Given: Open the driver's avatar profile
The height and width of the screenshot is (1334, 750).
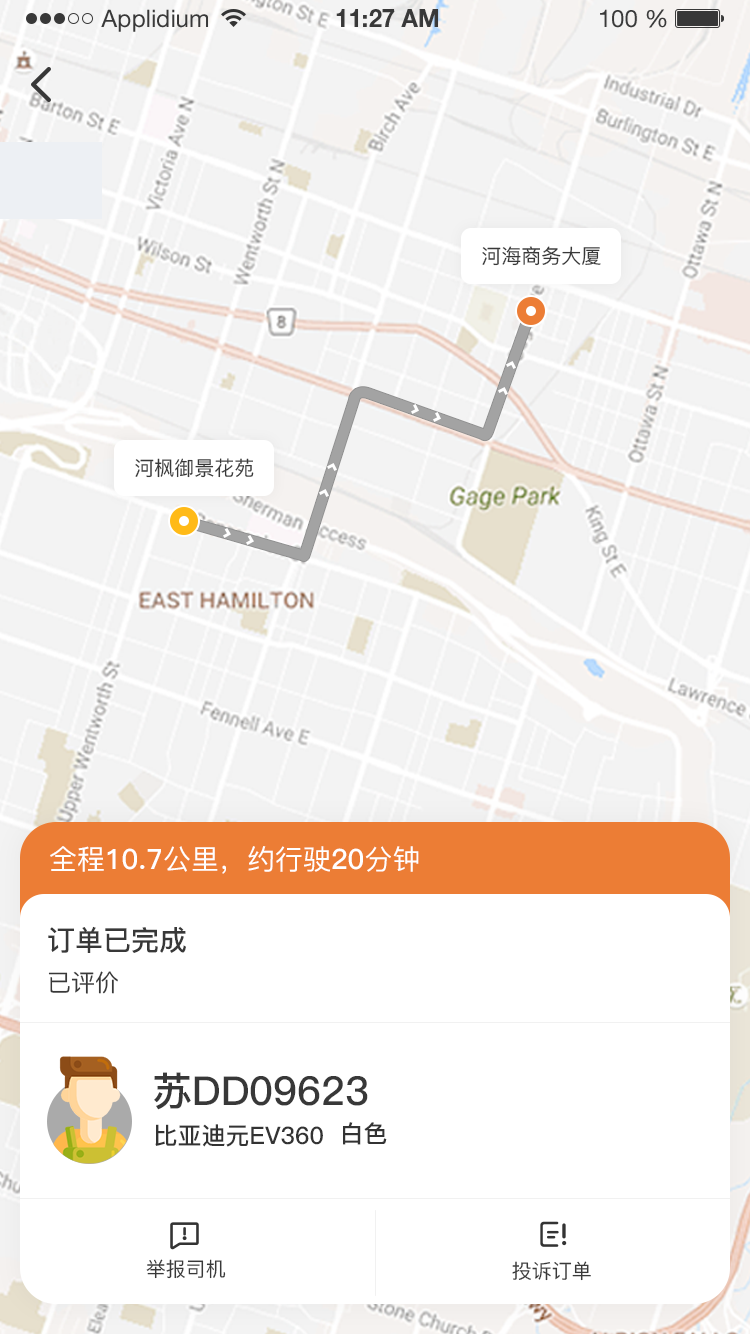Looking at the screenshot, I should [x=89, y=1110].
